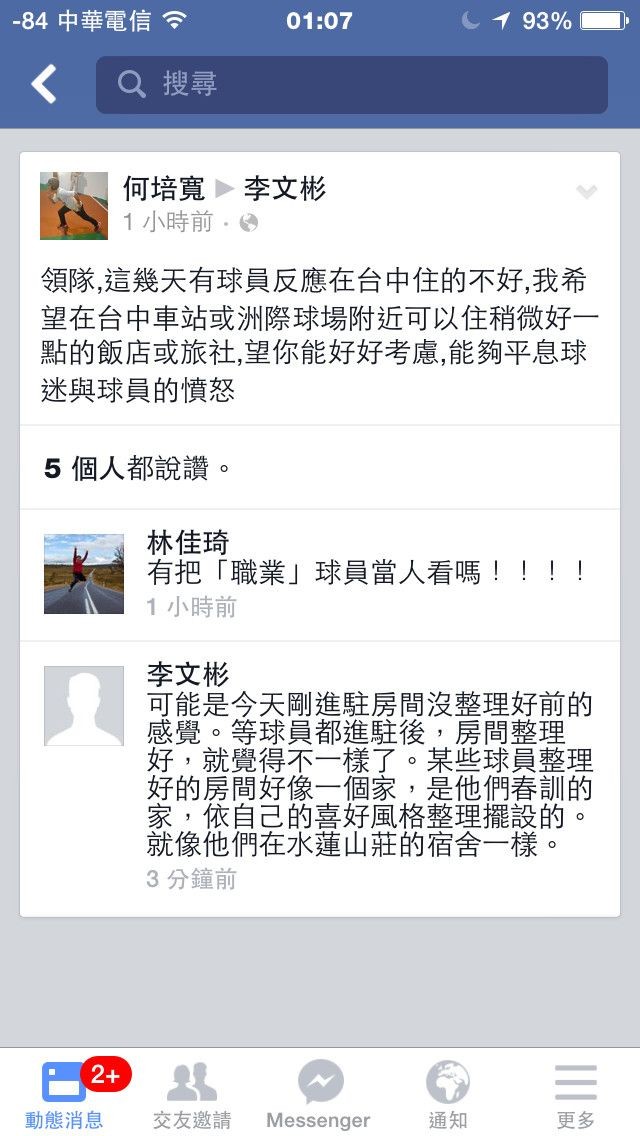The image size is (640, 1136).
Task: Open 何培寬's profile picture
Action: click(74, 206)
